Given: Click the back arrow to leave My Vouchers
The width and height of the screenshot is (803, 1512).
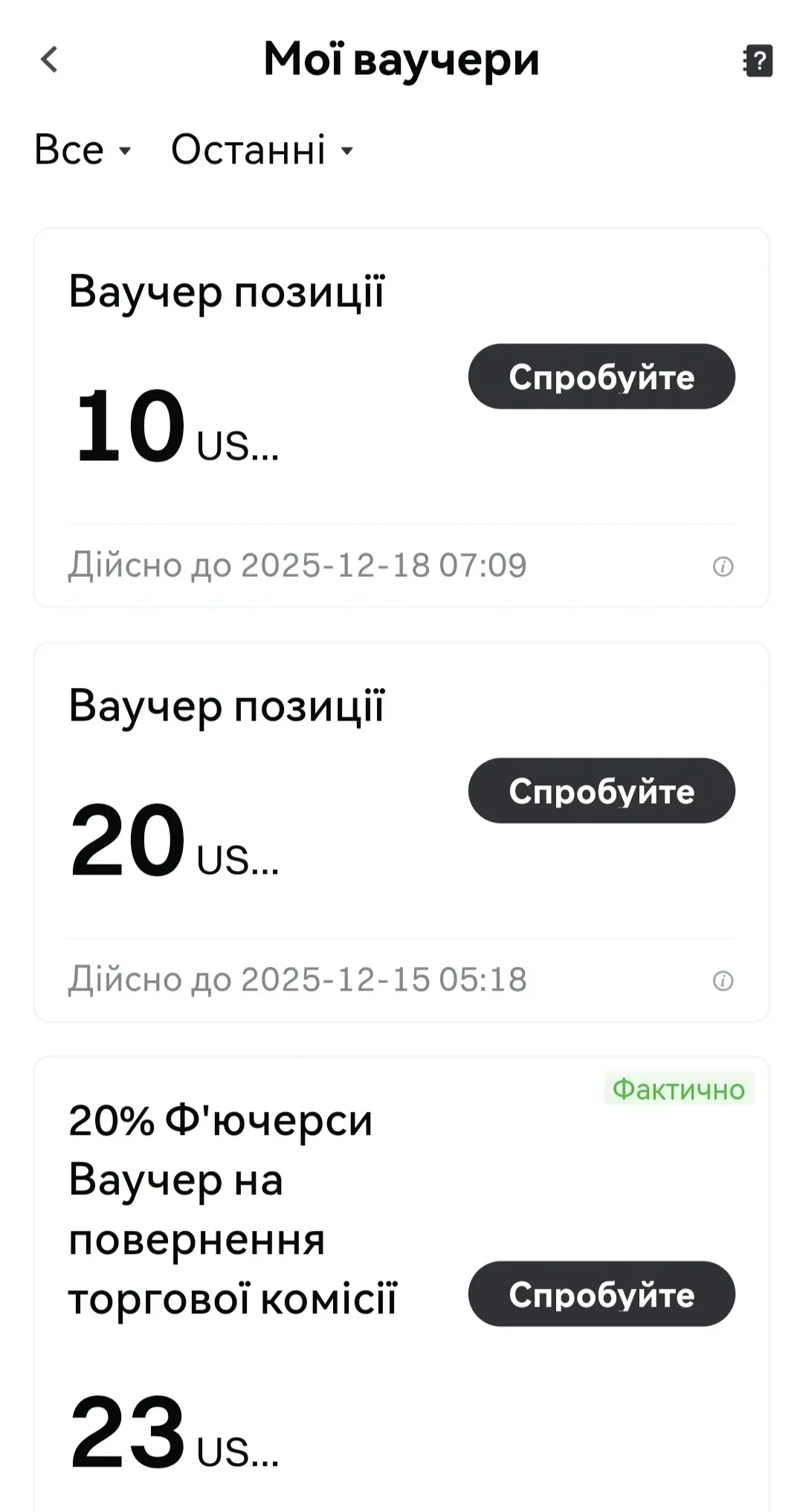Looking at the screenshot, I should click(x=49, y=59).
